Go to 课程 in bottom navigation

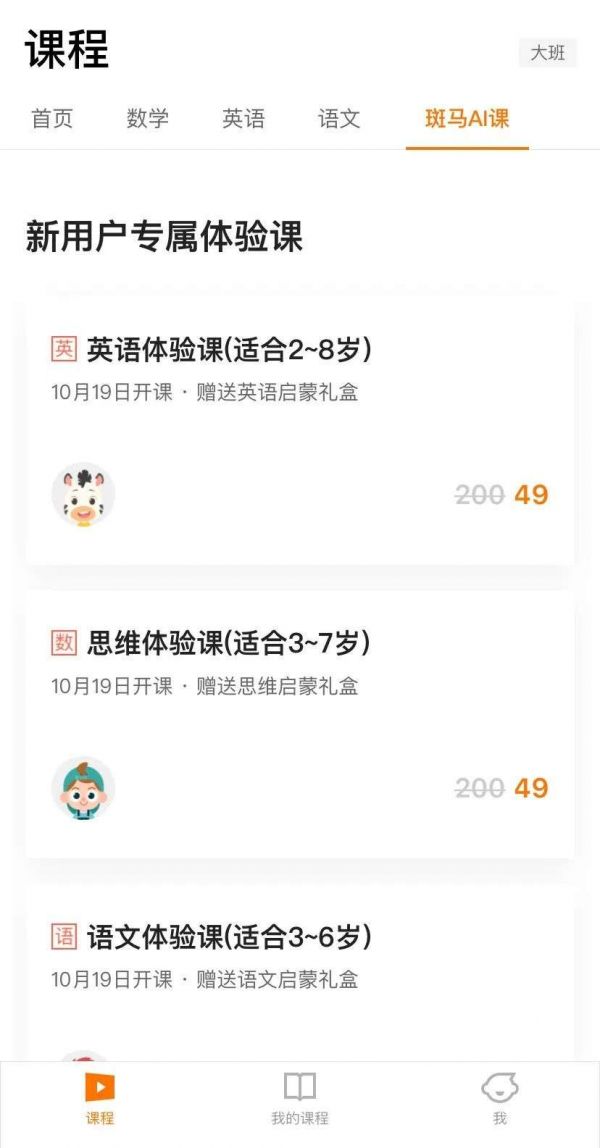[x=100, y=1098]
